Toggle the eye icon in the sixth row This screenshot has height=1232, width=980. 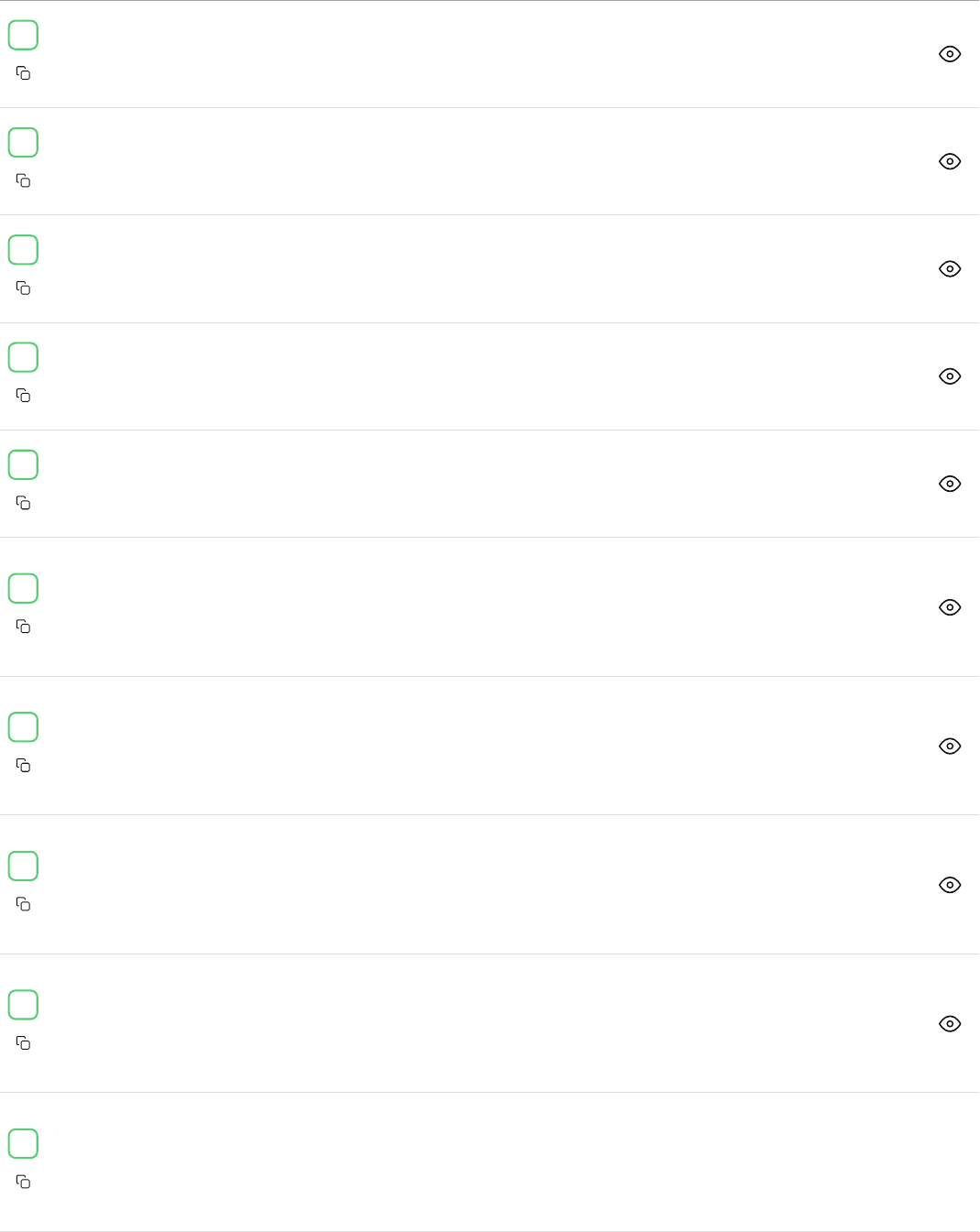tap(950, 607)
